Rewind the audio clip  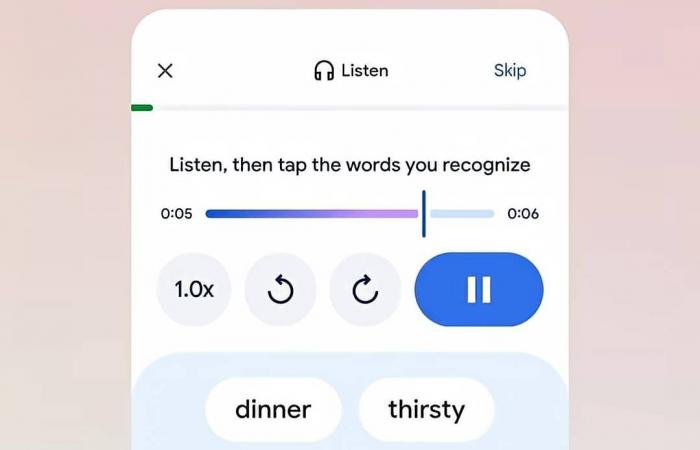[280, 289]
